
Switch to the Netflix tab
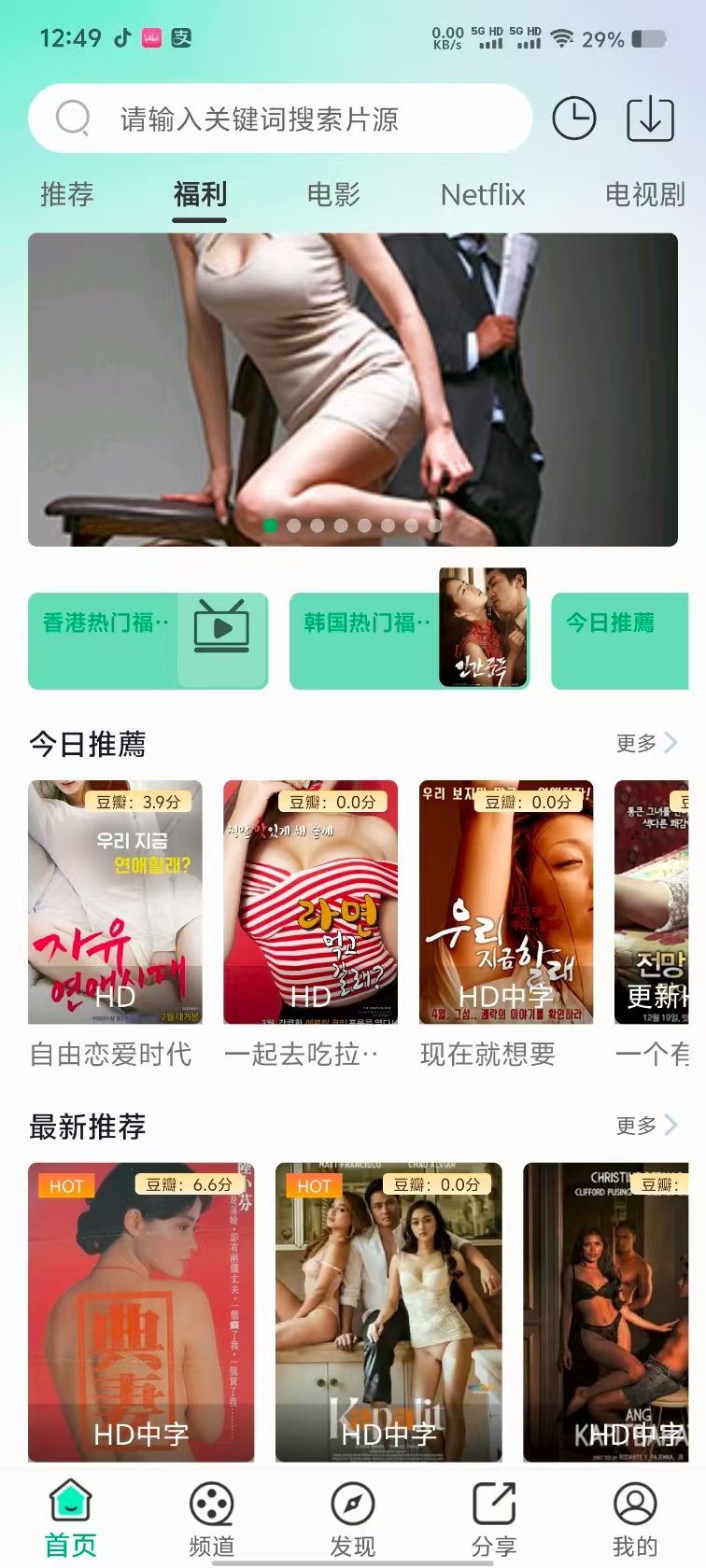click(x=483, y=194)
